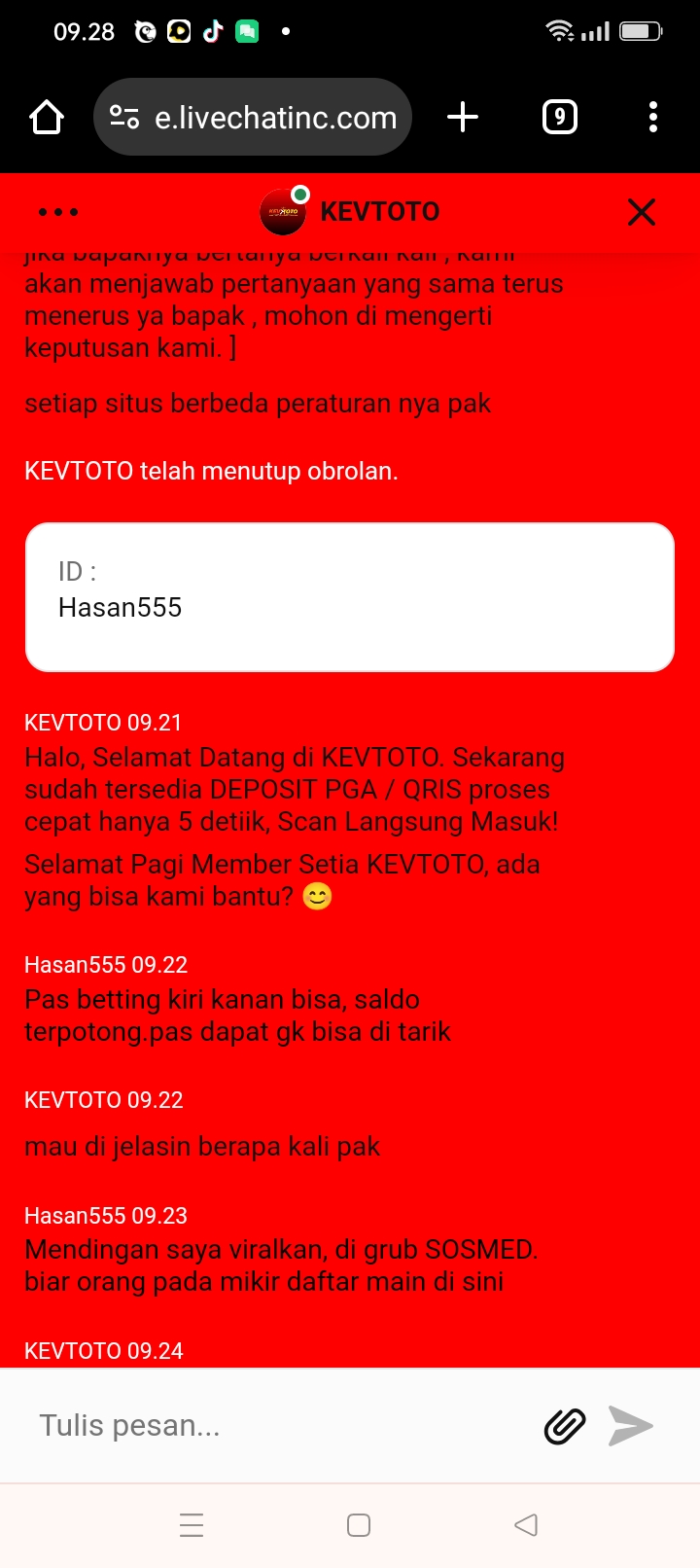Open the browser overflow menu

click(652, 118)
